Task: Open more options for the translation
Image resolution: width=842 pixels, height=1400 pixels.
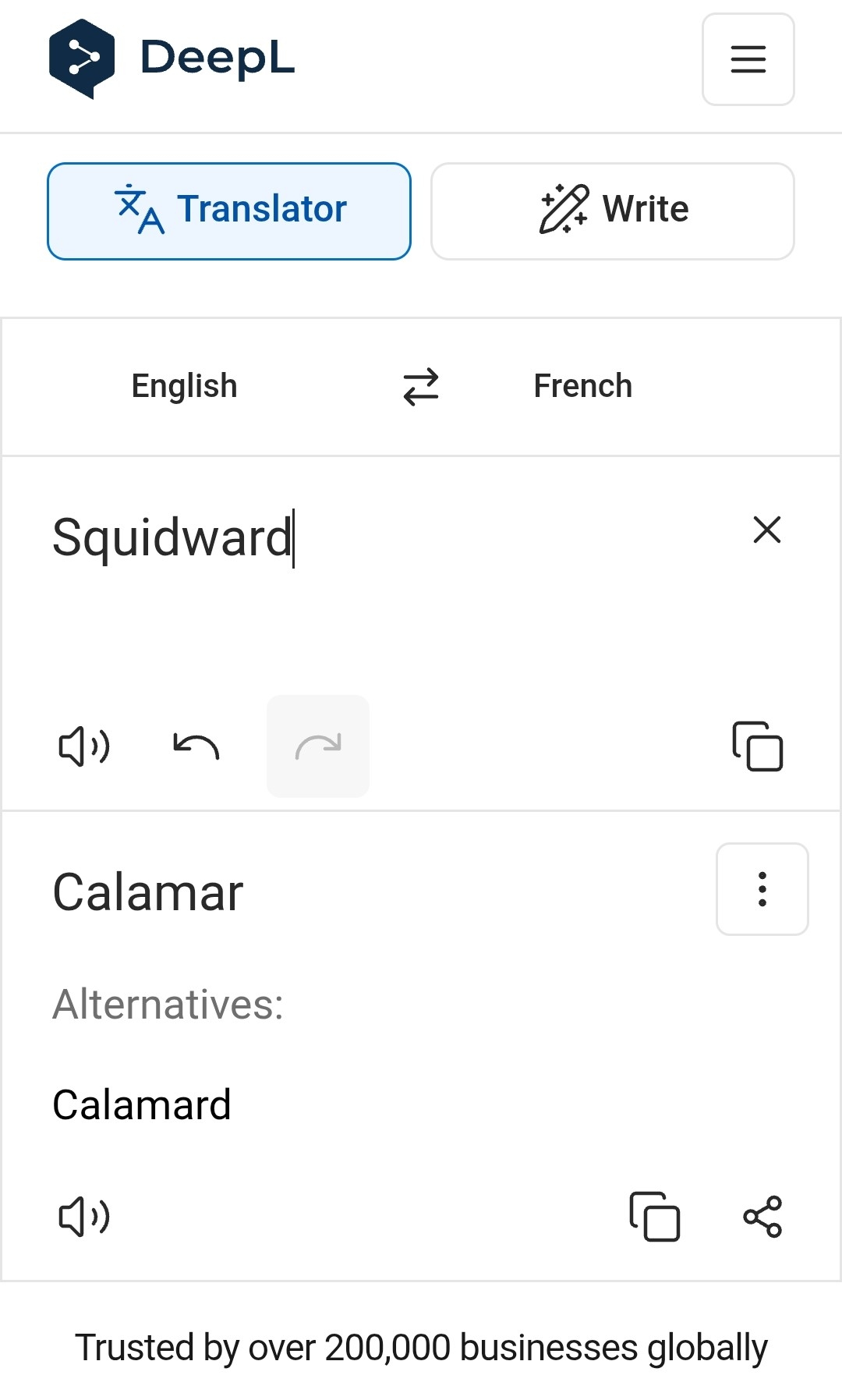Action: coord(762,889)
